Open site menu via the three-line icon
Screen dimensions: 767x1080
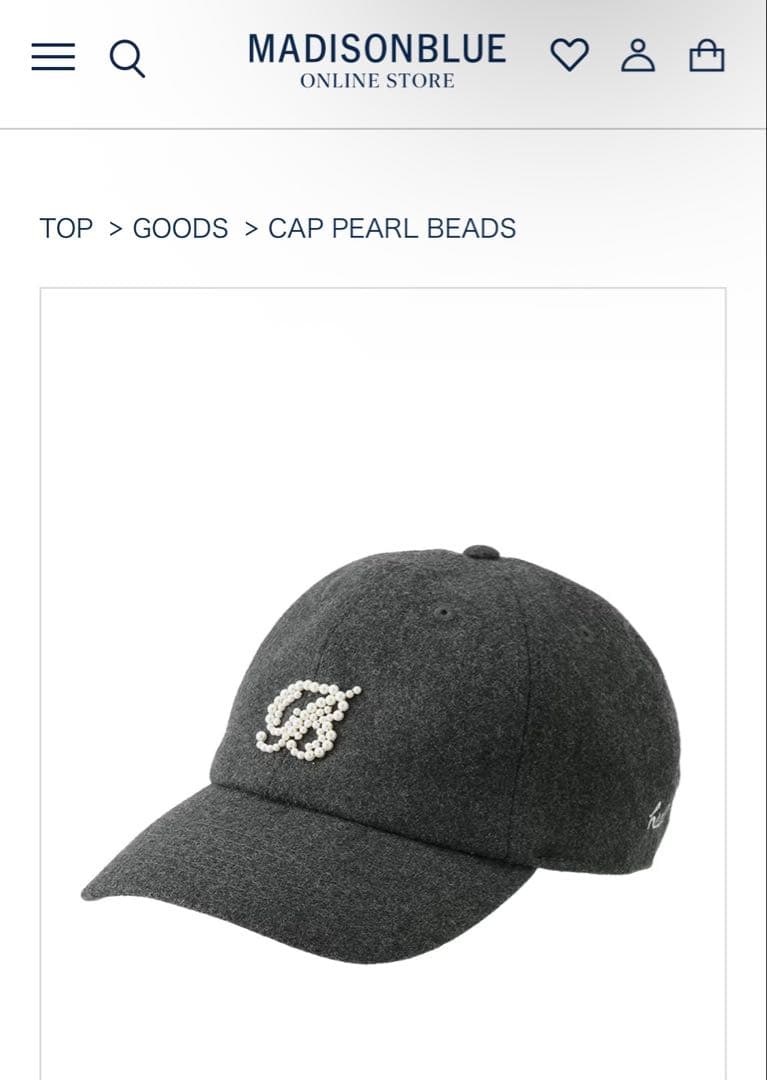[x=52, y=57]
